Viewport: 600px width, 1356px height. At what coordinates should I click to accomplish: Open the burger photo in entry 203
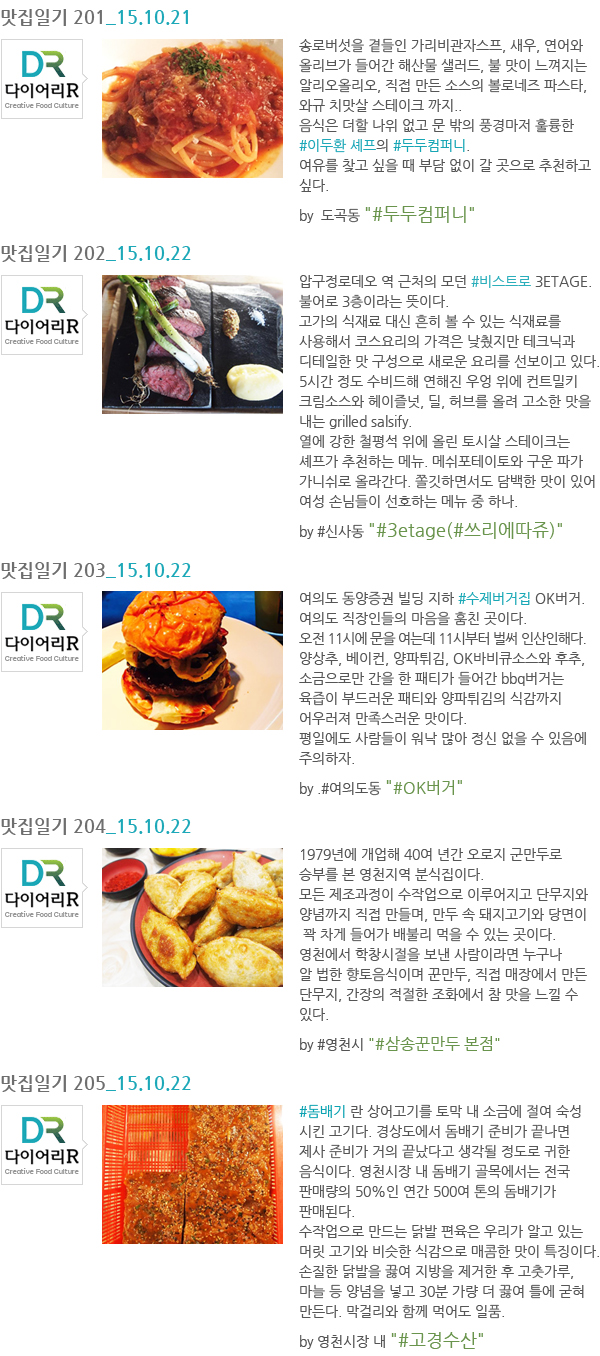(x=192, y=660)
